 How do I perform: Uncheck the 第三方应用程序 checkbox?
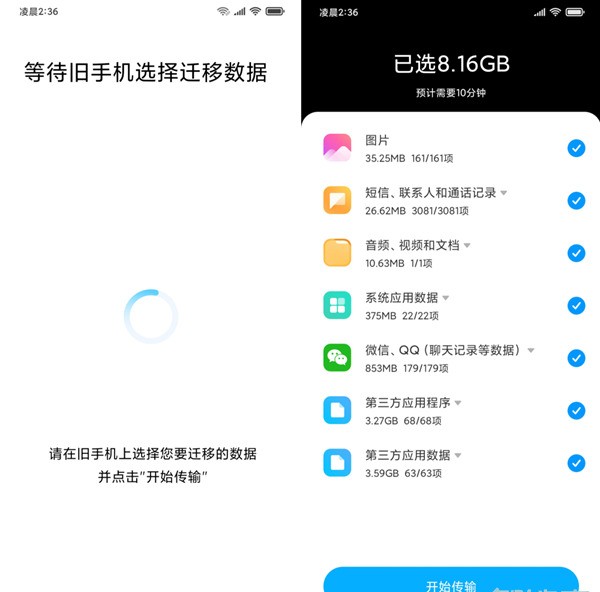pyautogui.click(x=576, y=410)
